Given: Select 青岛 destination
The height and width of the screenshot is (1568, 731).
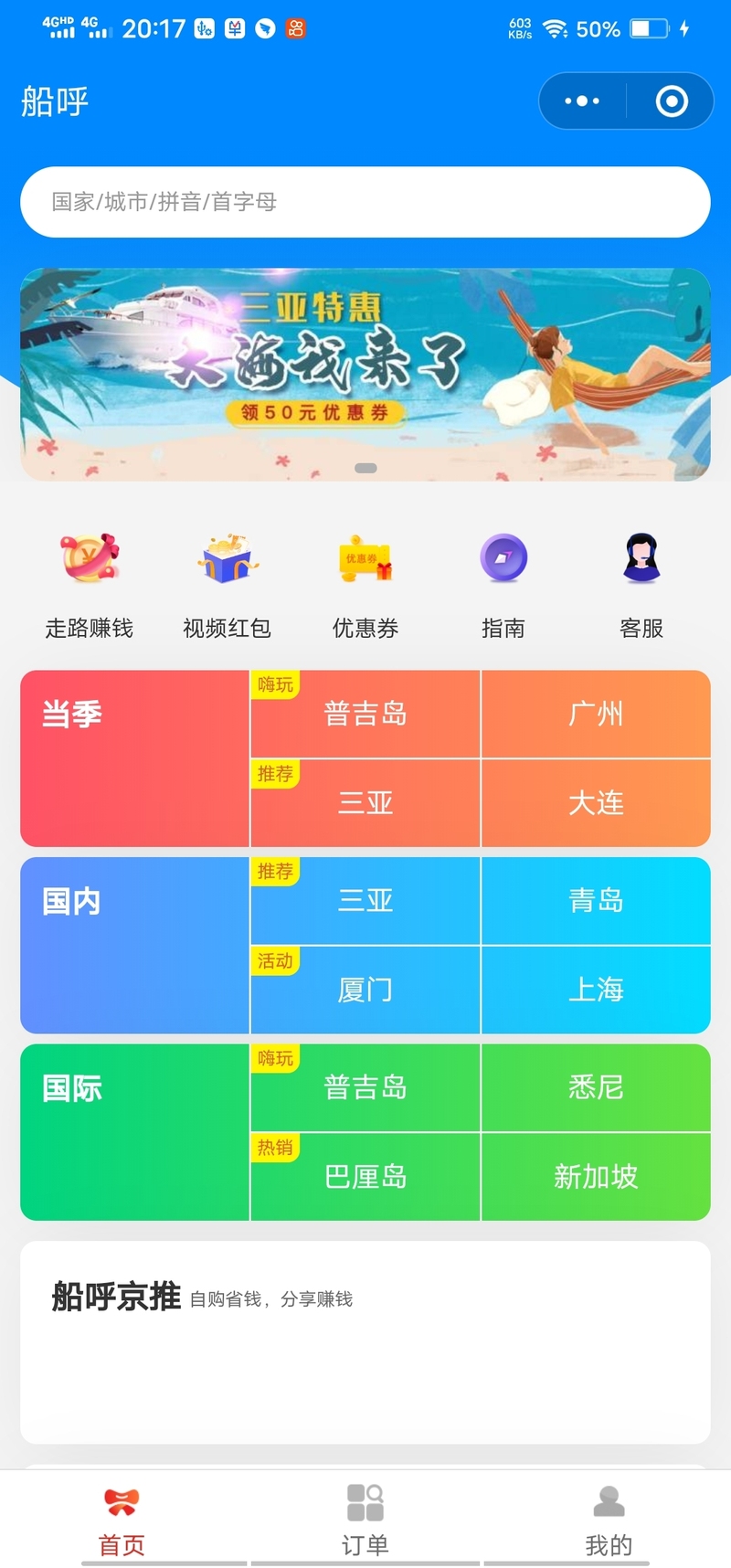Looking at the screenshot, I should click(x=596, y=901).
